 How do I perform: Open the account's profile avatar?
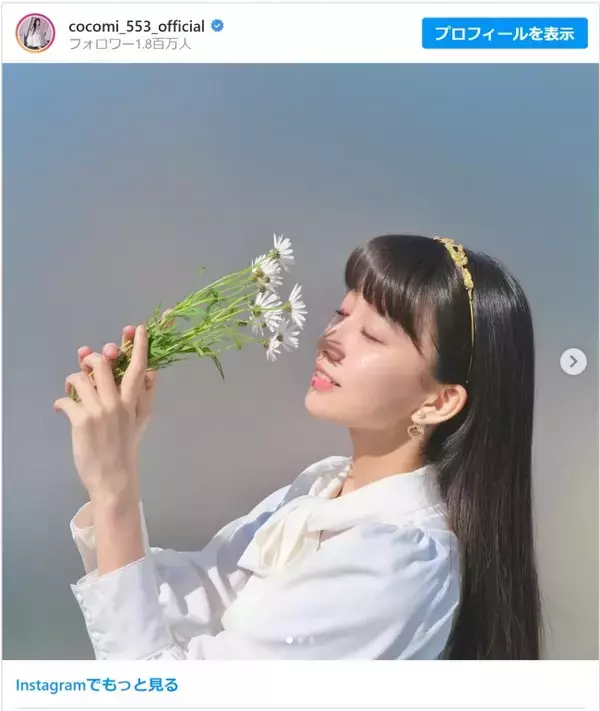tap(35, 33)
